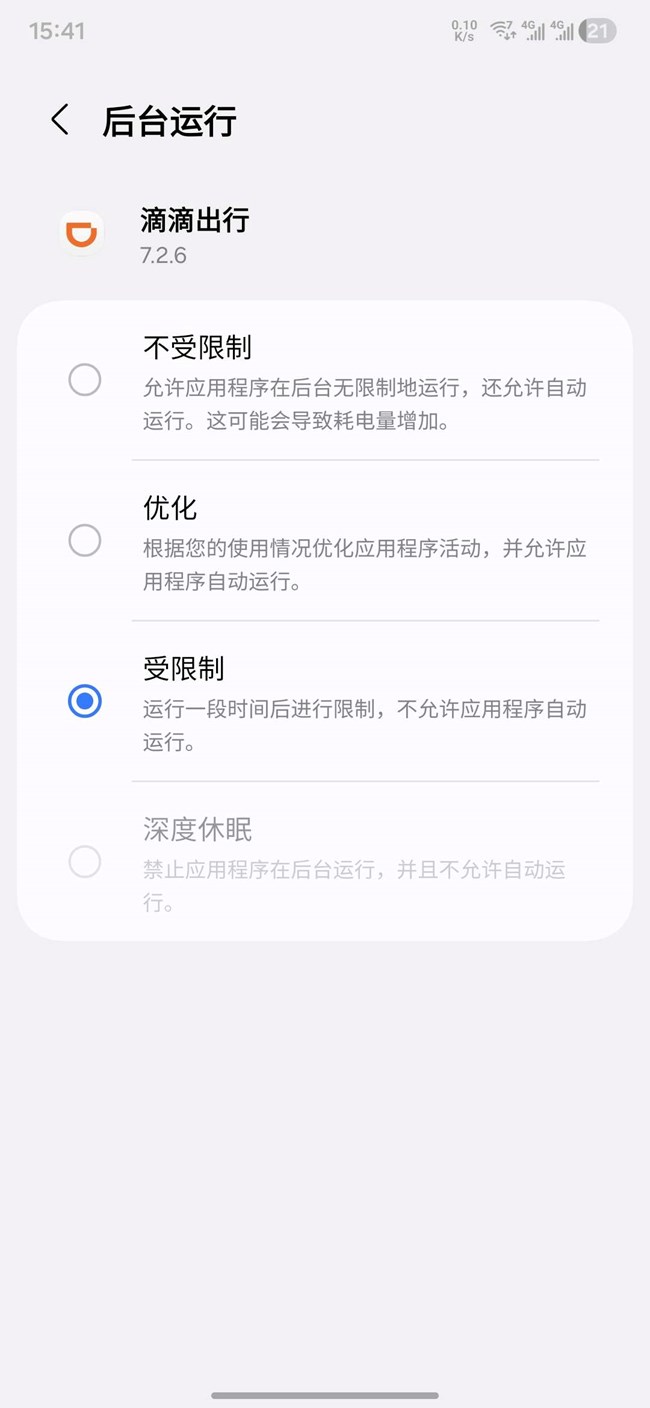Choose the 优化 background mode
650x1408 pixels.
85,541
